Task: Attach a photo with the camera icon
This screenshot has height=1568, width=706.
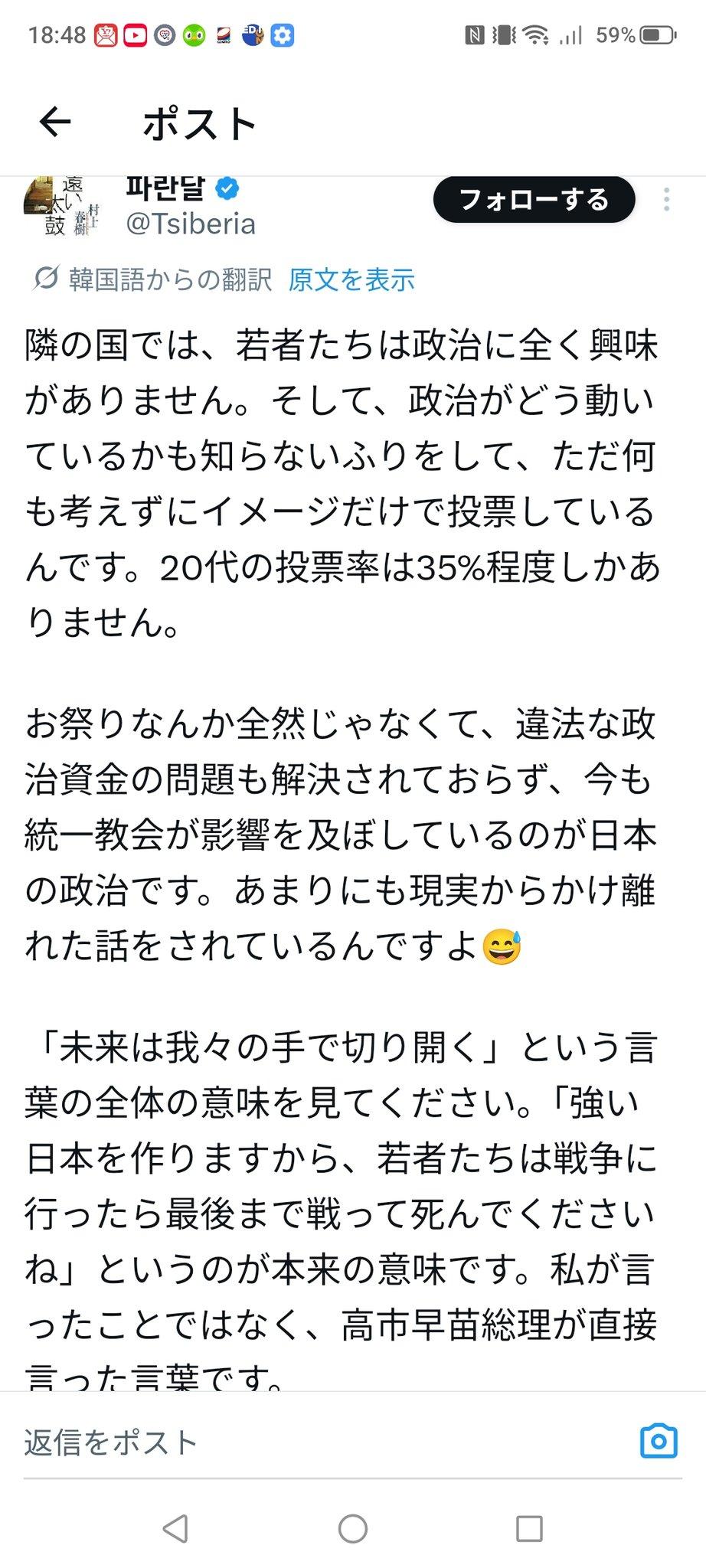Action: coord(658,1441)
